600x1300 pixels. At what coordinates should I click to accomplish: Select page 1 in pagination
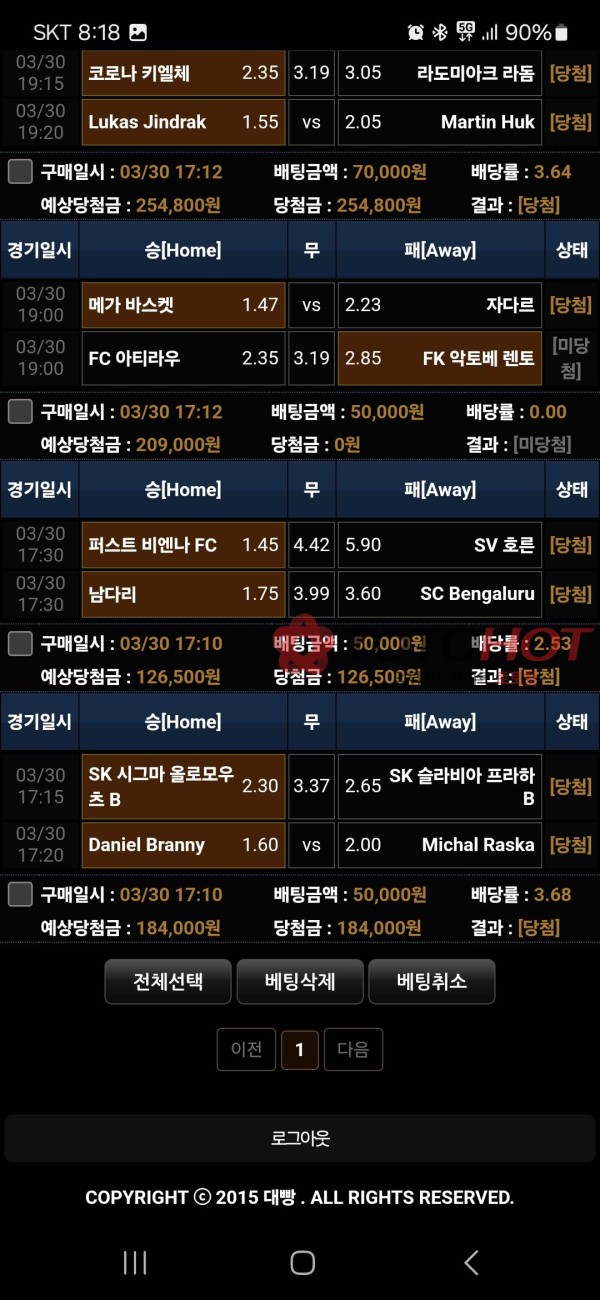click(299, 1050)
